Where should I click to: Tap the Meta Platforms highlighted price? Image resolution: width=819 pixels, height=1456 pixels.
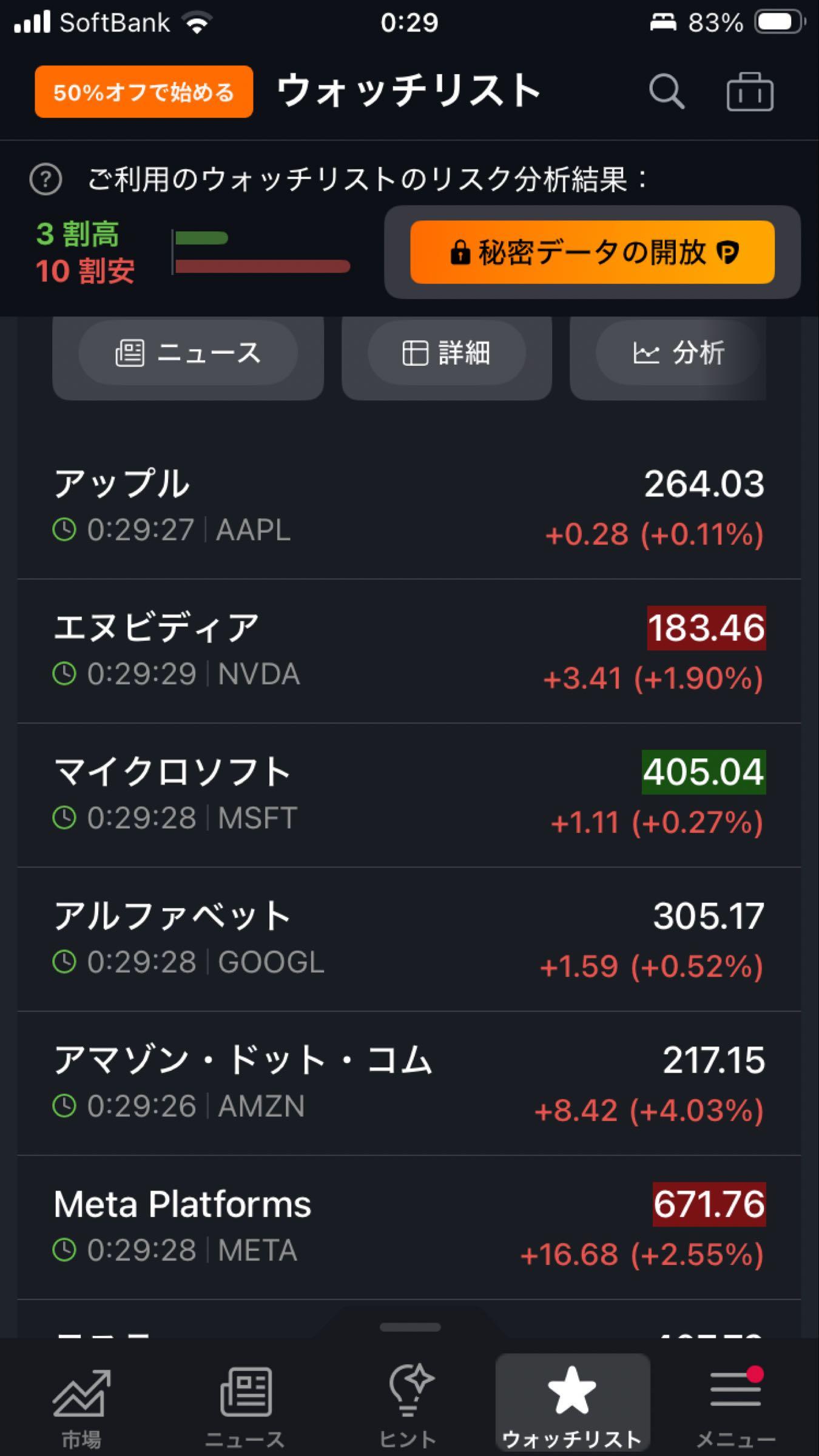pyautogui.click(x=709, y=1205)
